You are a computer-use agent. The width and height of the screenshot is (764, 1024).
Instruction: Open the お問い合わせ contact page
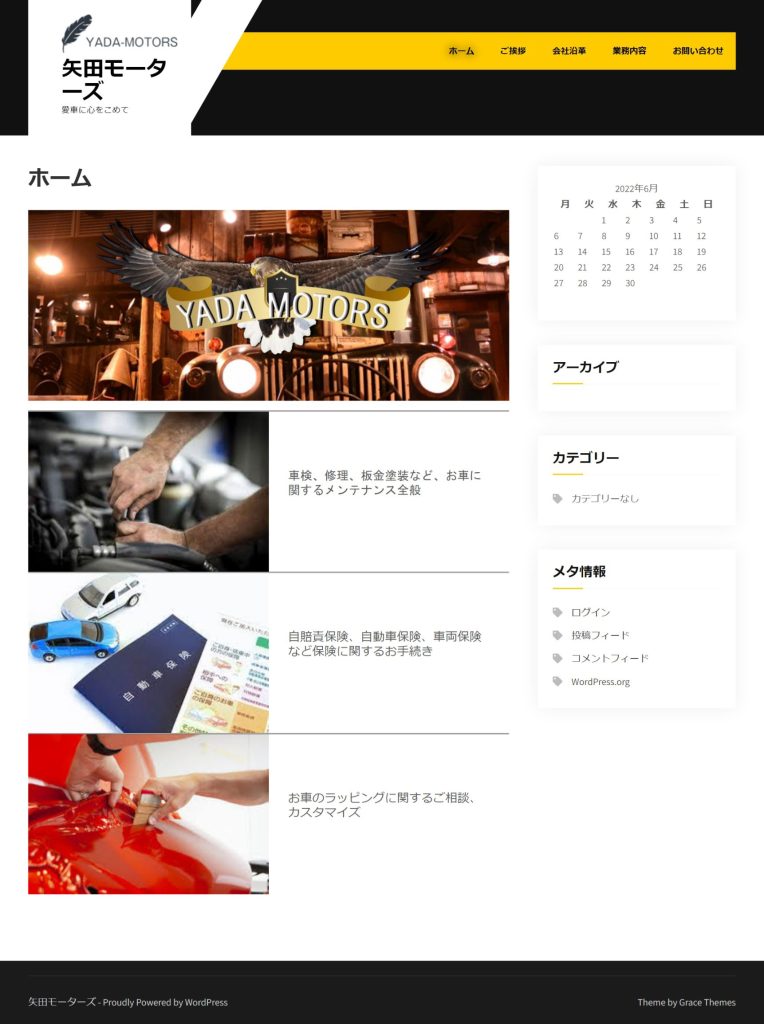[697, 51]
